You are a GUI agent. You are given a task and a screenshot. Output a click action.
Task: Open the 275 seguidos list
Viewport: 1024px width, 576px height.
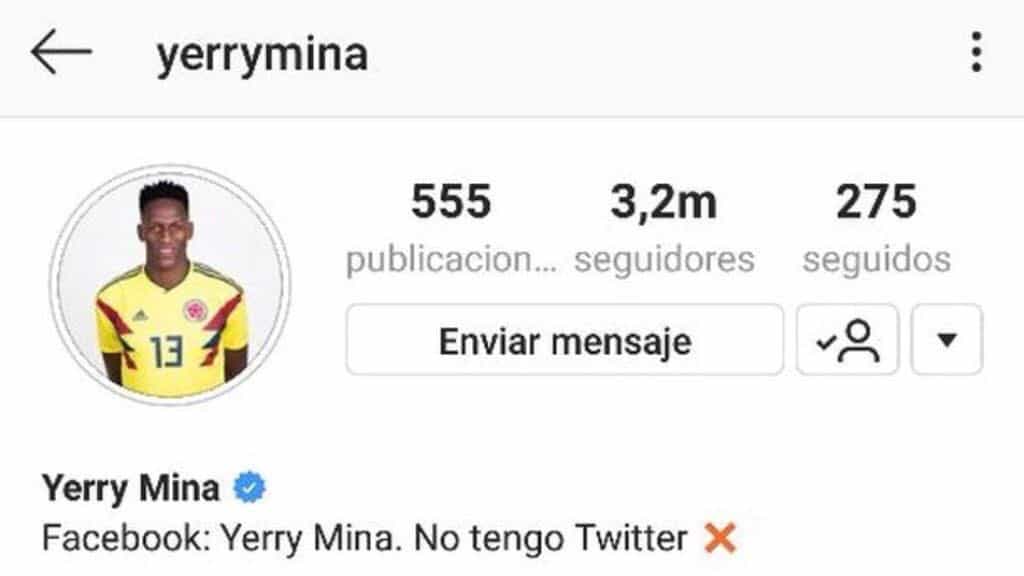876,228
